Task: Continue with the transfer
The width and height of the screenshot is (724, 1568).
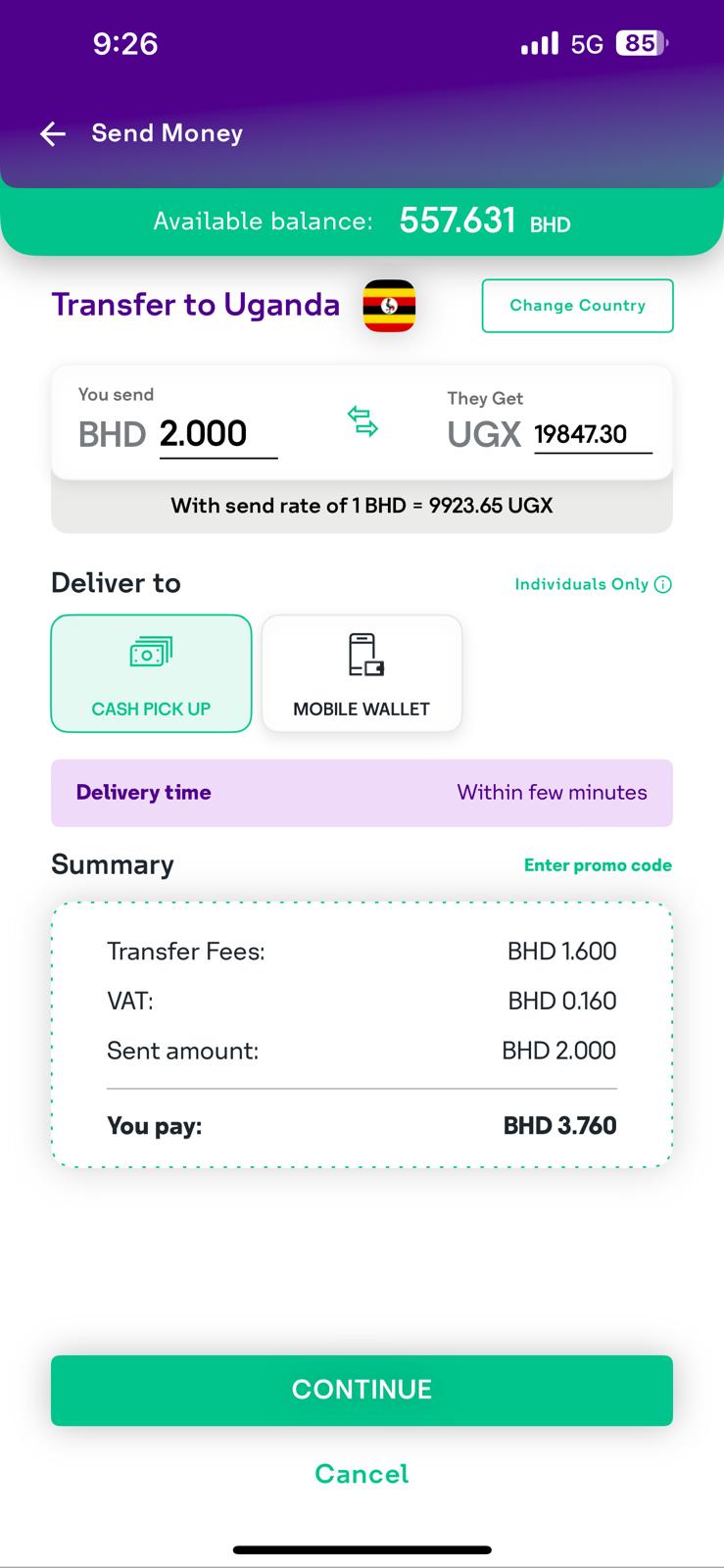Action: pyautogui.click(x=362, y=1390)
